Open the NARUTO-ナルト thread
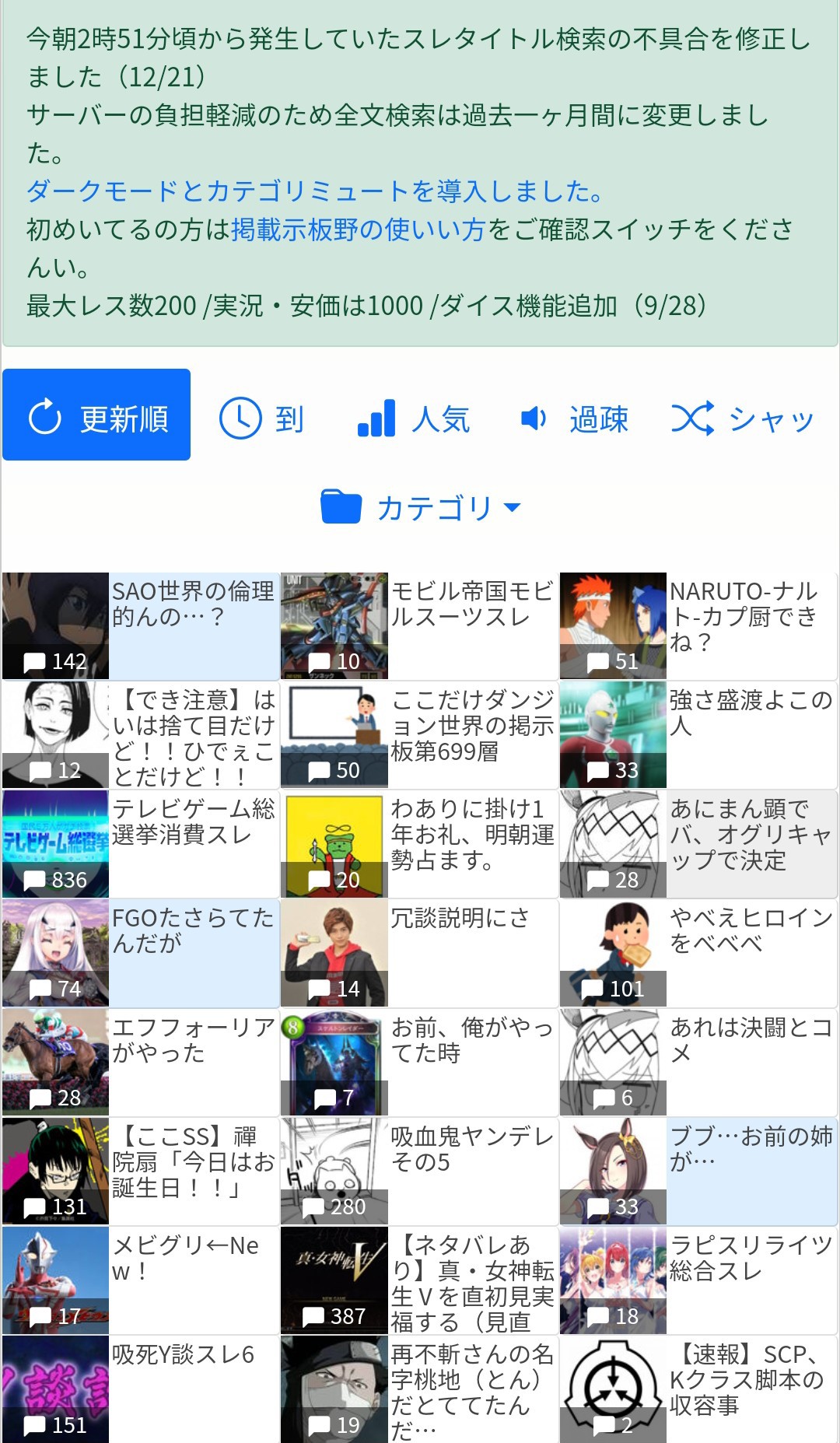 coord(698,626)
